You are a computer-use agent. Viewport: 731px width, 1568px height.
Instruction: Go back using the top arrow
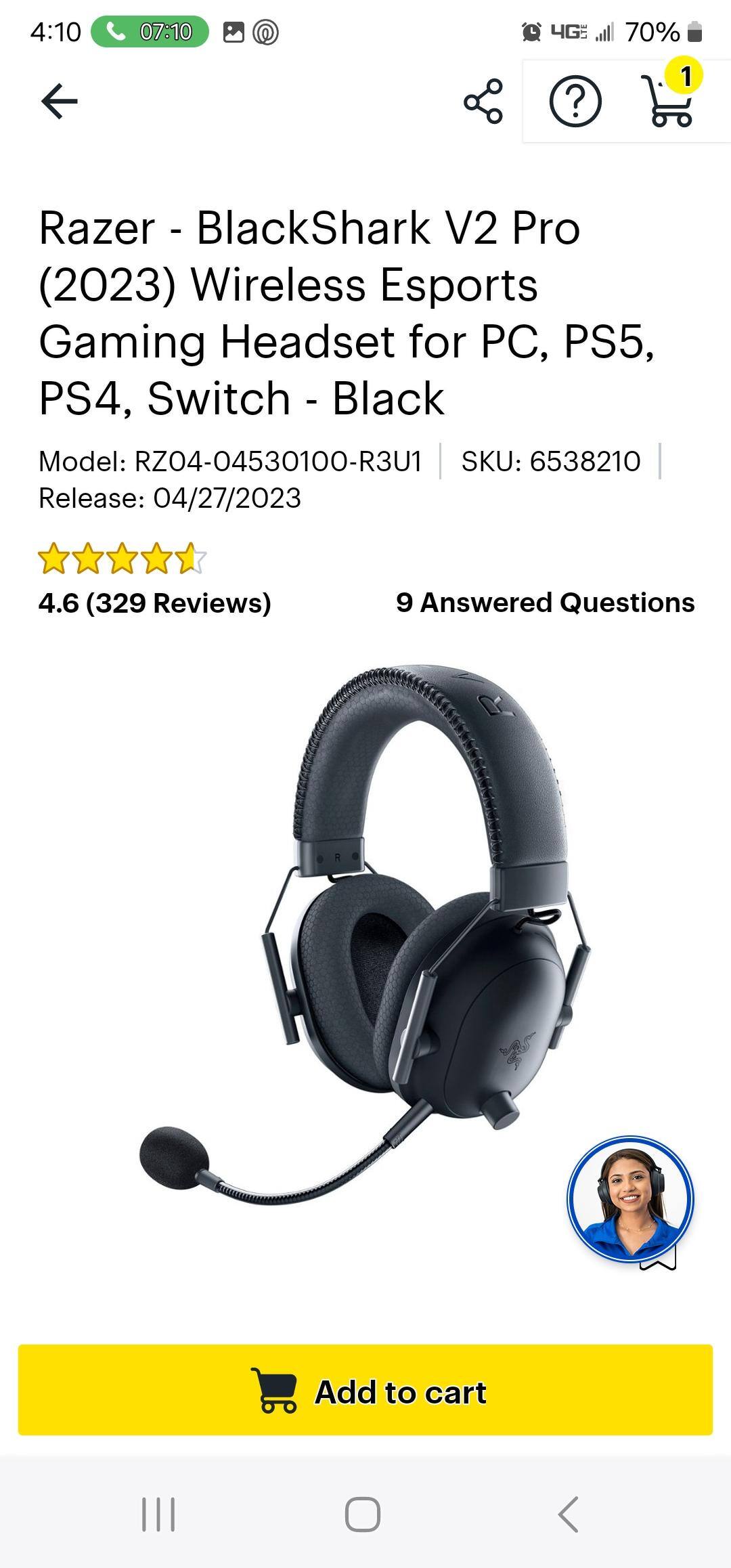60,102
